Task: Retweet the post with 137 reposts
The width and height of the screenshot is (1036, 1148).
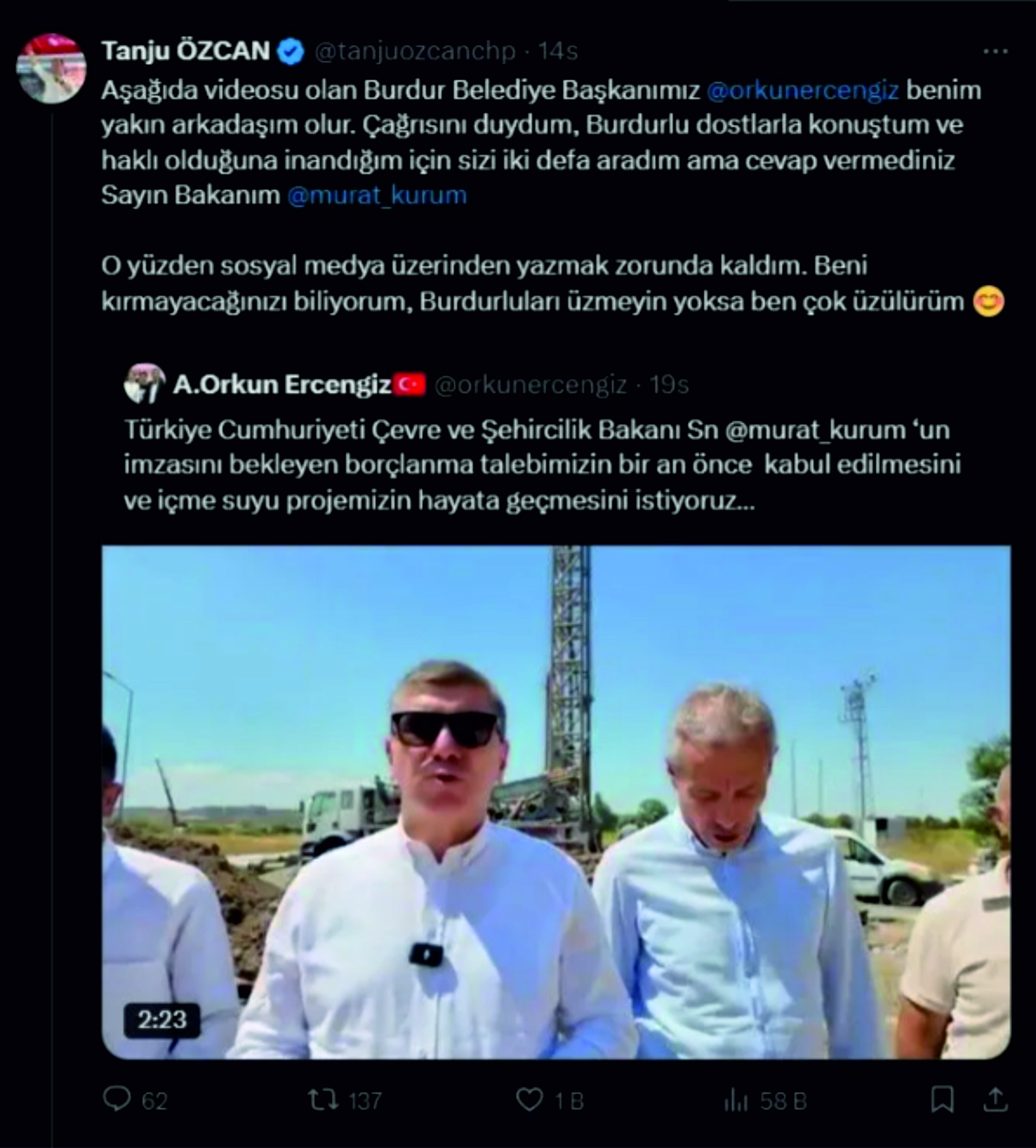Action: coord(323,1100)
